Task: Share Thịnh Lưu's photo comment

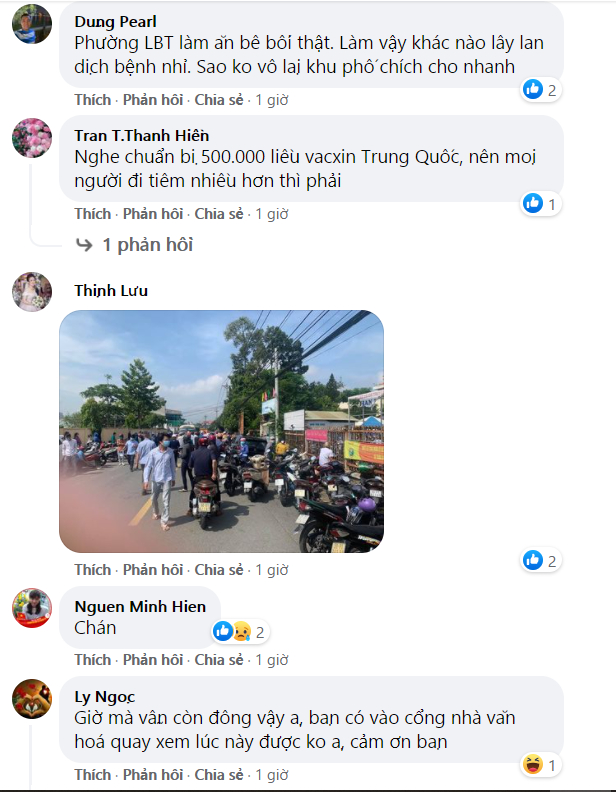Action: point(219,570)
